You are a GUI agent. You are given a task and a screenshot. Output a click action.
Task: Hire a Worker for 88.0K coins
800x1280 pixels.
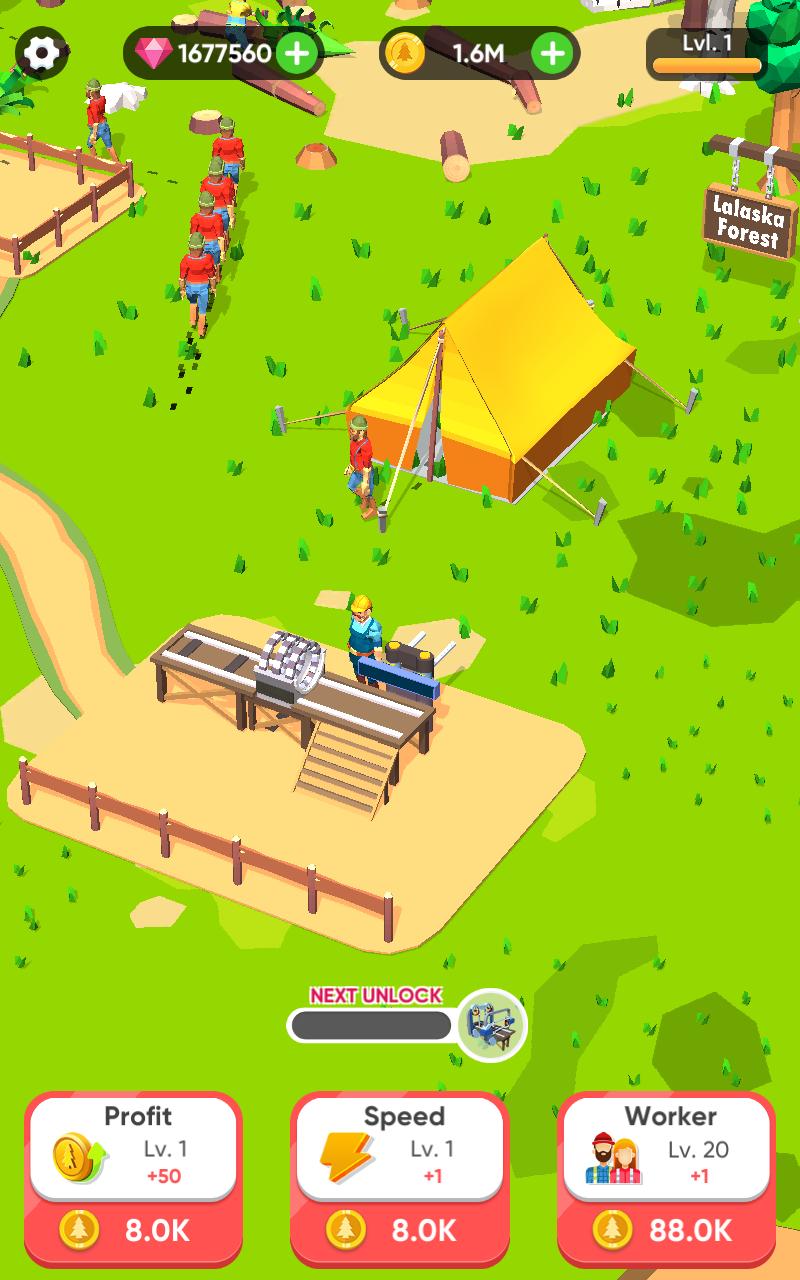click(x=666, y=1229)
